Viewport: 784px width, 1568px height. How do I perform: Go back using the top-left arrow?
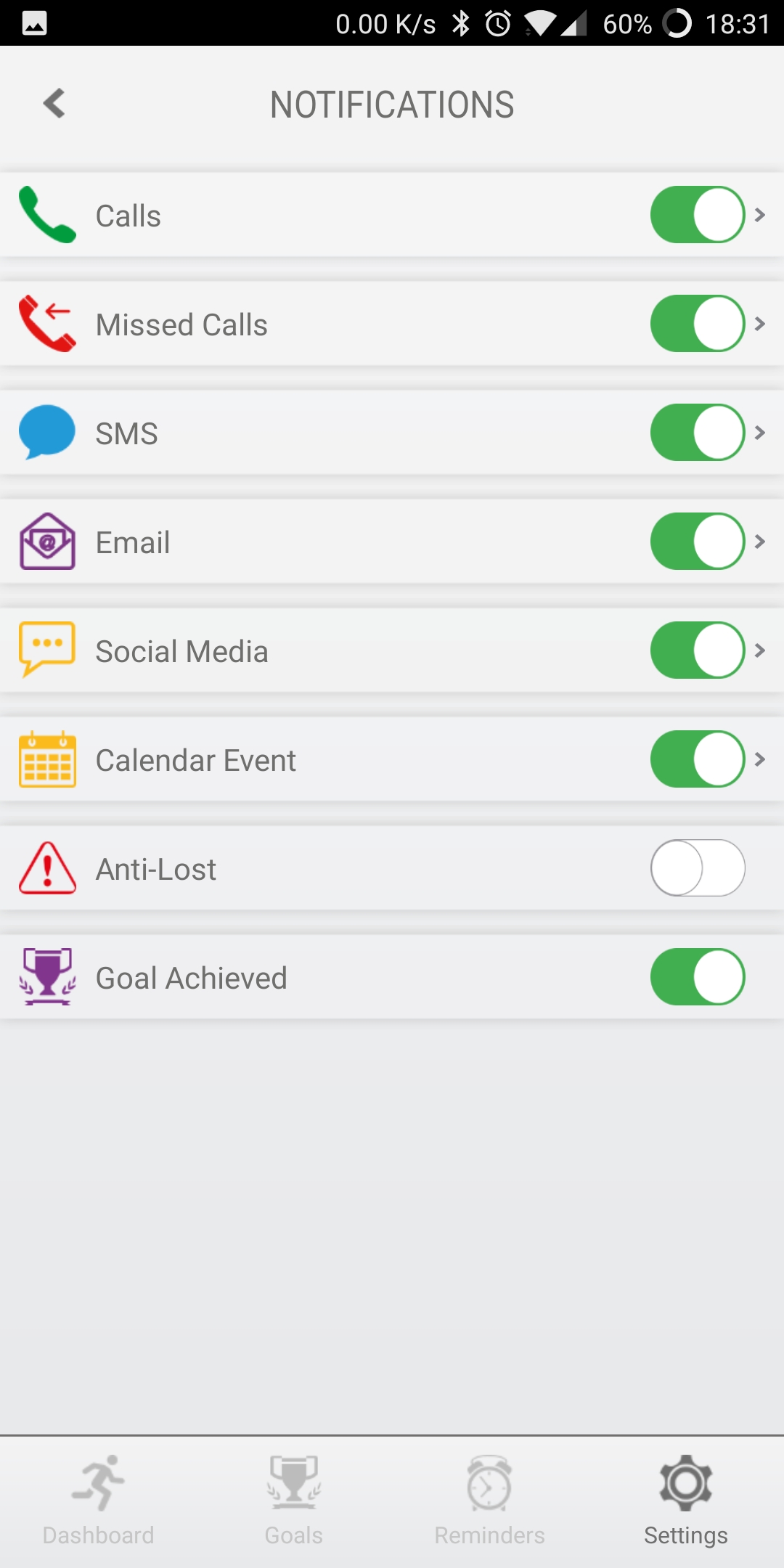pos(54,104)
